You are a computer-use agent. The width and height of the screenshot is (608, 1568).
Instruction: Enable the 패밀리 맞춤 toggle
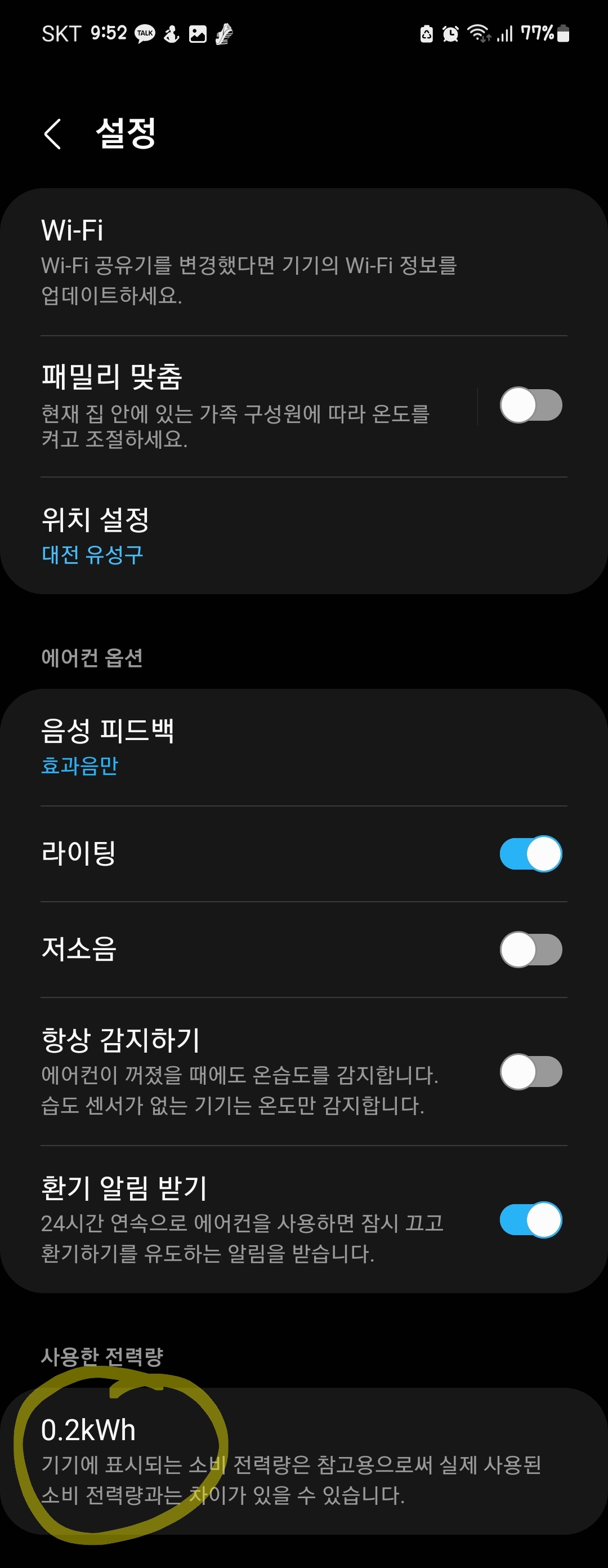532,404
